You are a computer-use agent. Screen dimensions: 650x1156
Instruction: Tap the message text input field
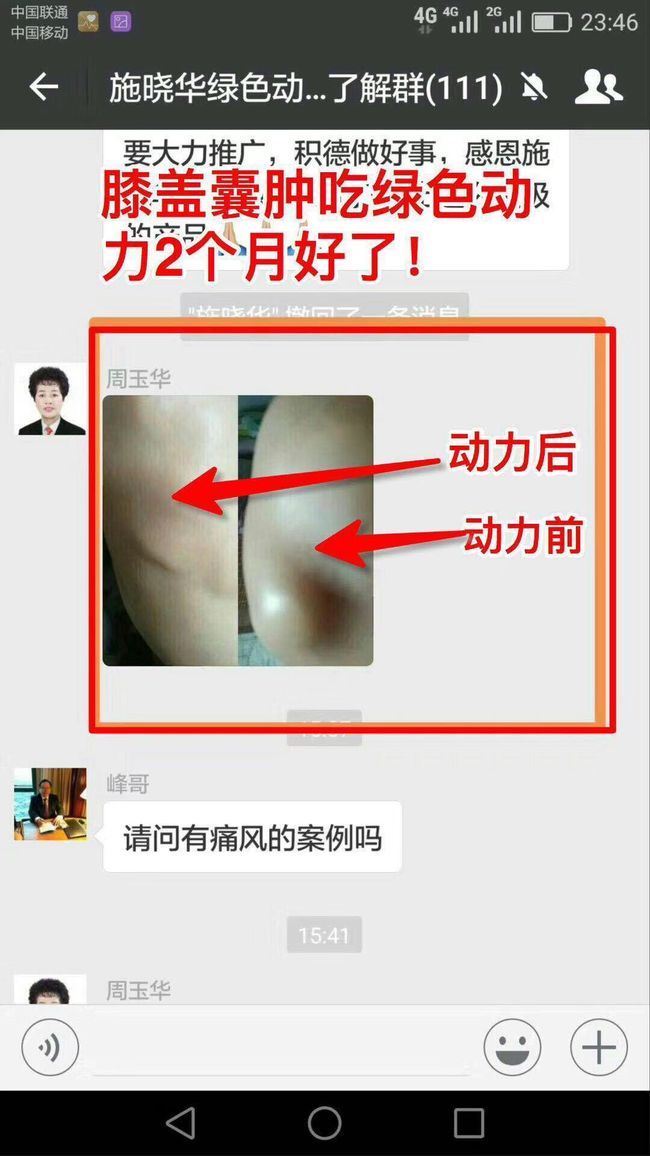[x=280, y=1047]
